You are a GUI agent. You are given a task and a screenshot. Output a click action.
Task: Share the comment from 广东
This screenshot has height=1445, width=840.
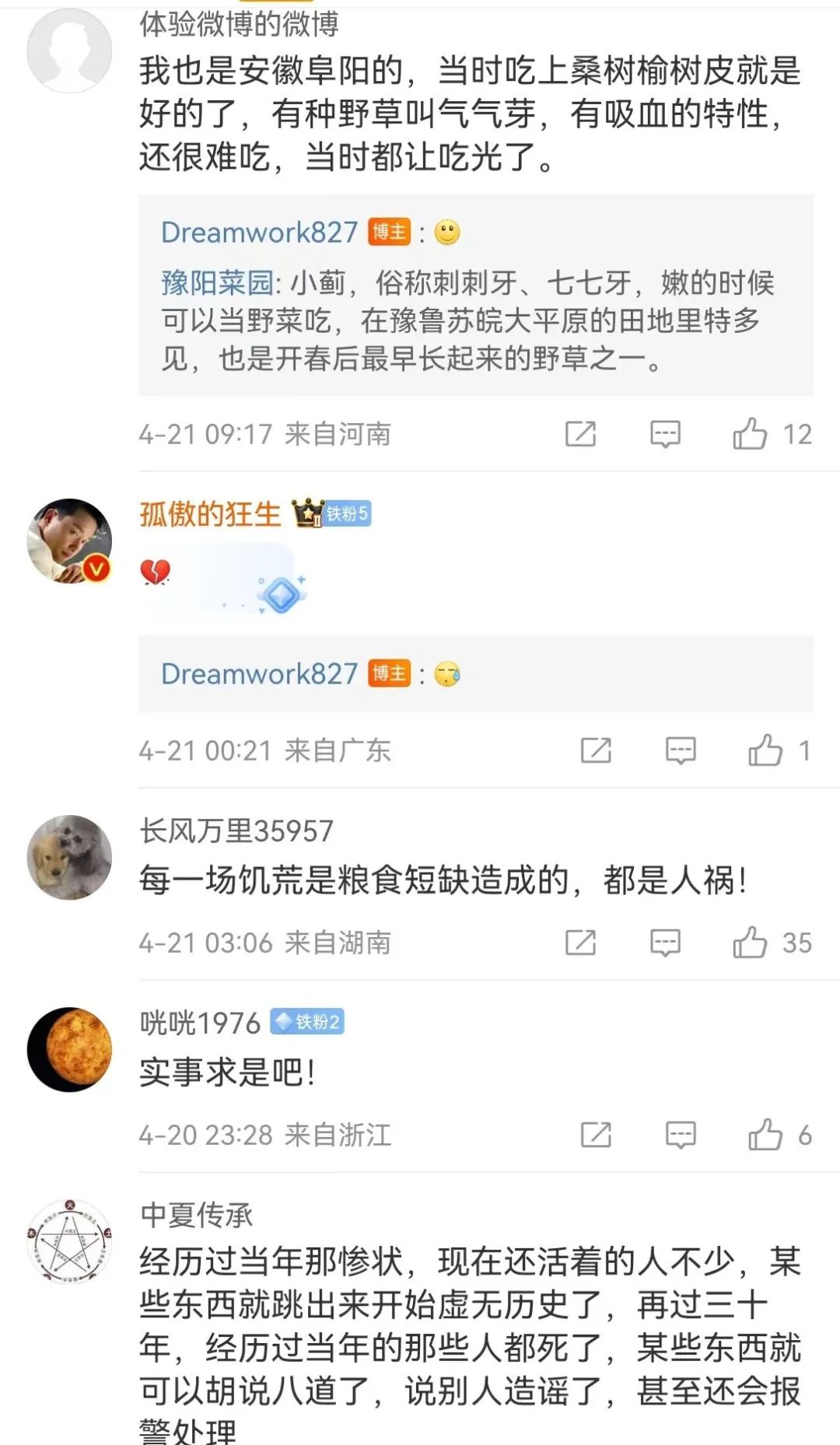point(596,750)
